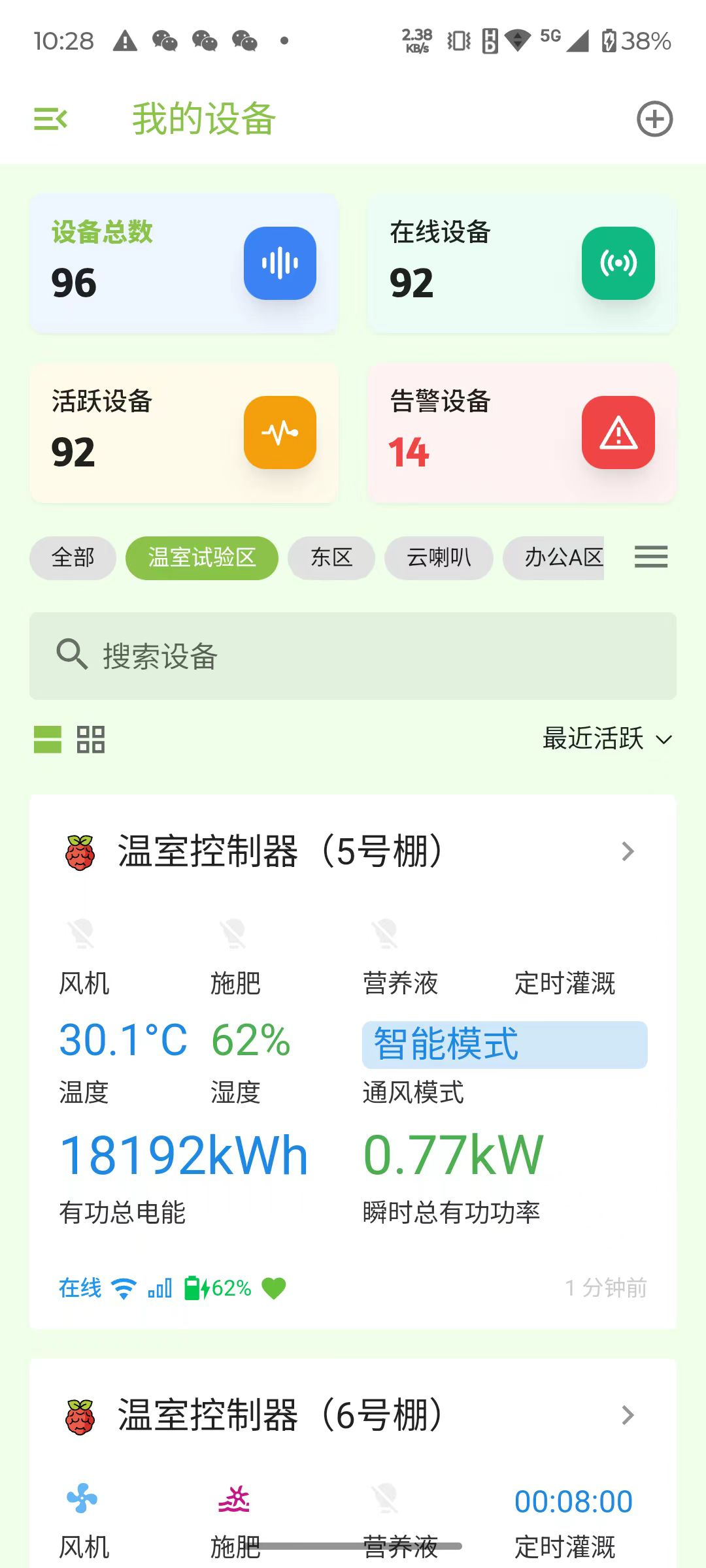Open the 在线设备 stats card
This screenshot has height=1568, width=706.
[522, 263]
